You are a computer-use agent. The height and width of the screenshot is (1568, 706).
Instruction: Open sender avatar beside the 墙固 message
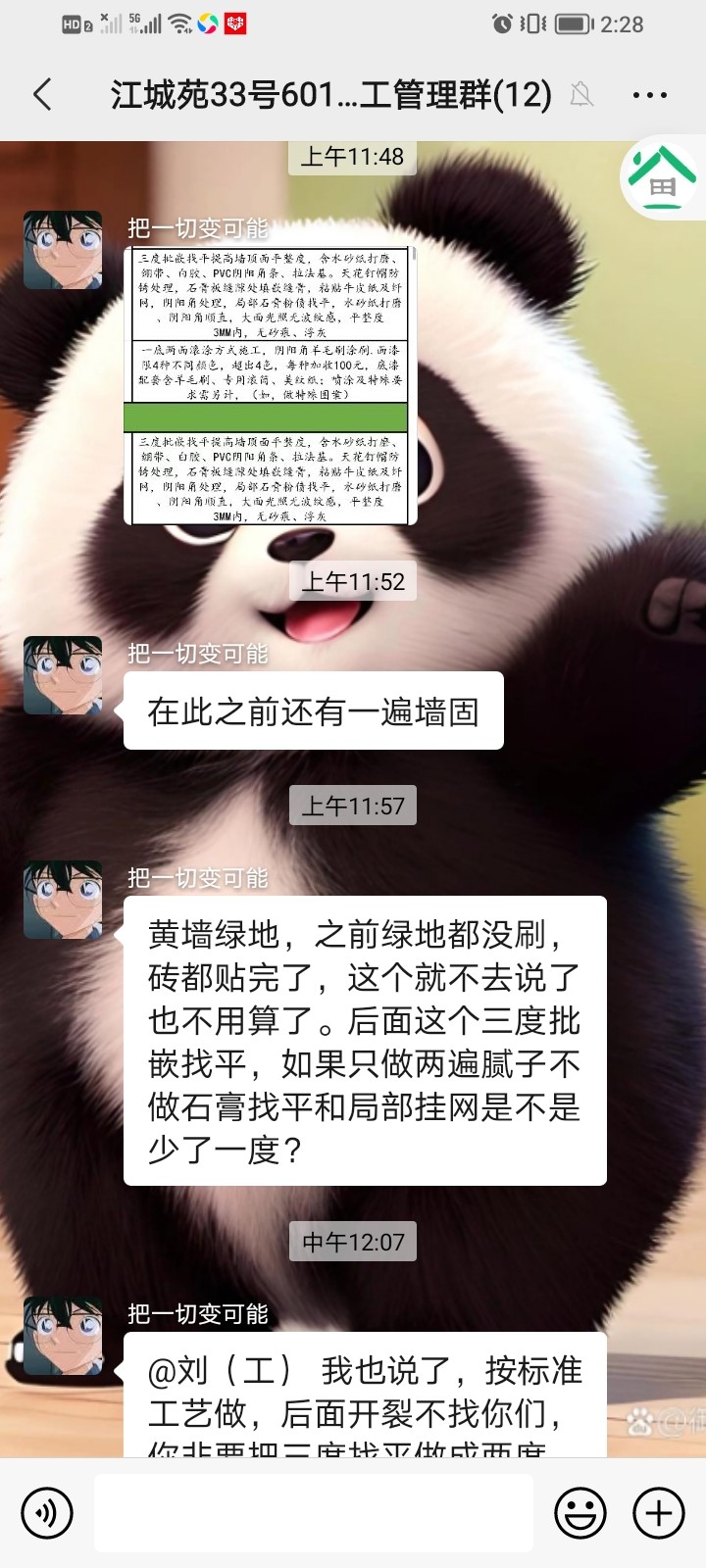pos(63,674)
